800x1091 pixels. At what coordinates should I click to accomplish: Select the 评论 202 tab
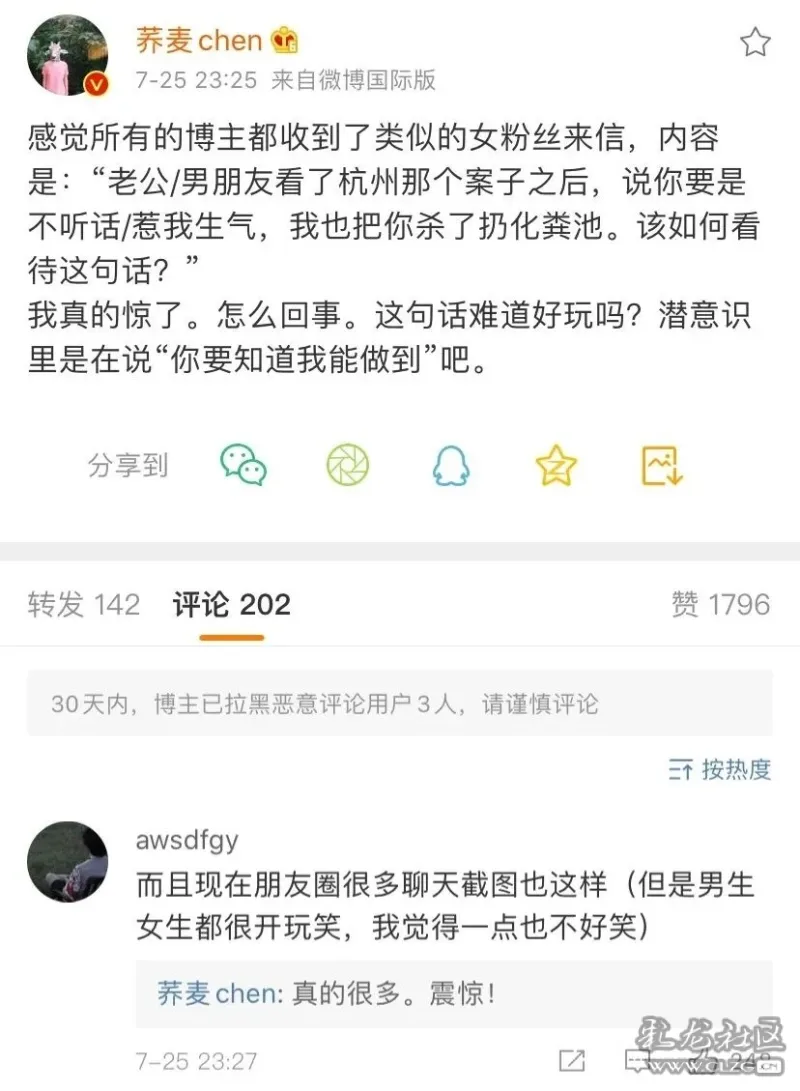pyautogui.click(x=231, y=604)
